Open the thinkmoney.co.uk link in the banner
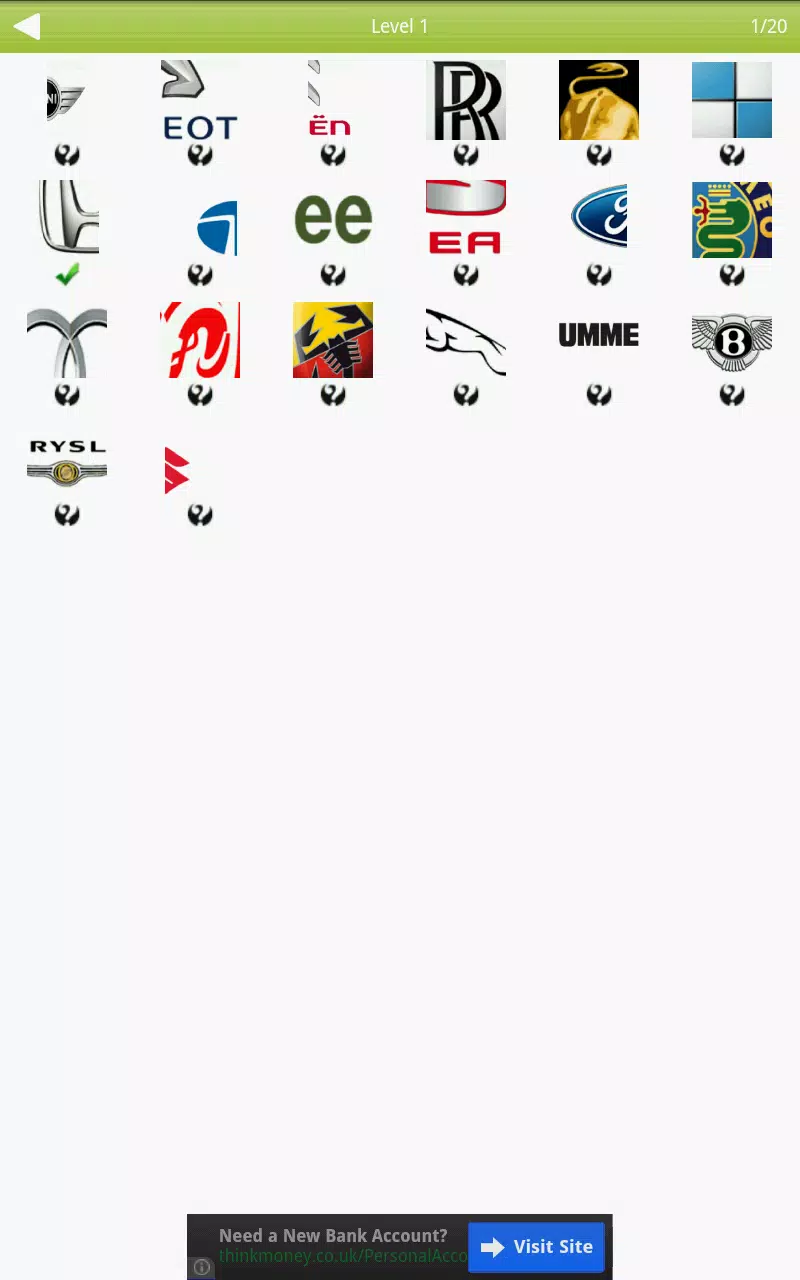Screen dimensions: 800x1280 pyautogui.click(x=340, y=1256)
